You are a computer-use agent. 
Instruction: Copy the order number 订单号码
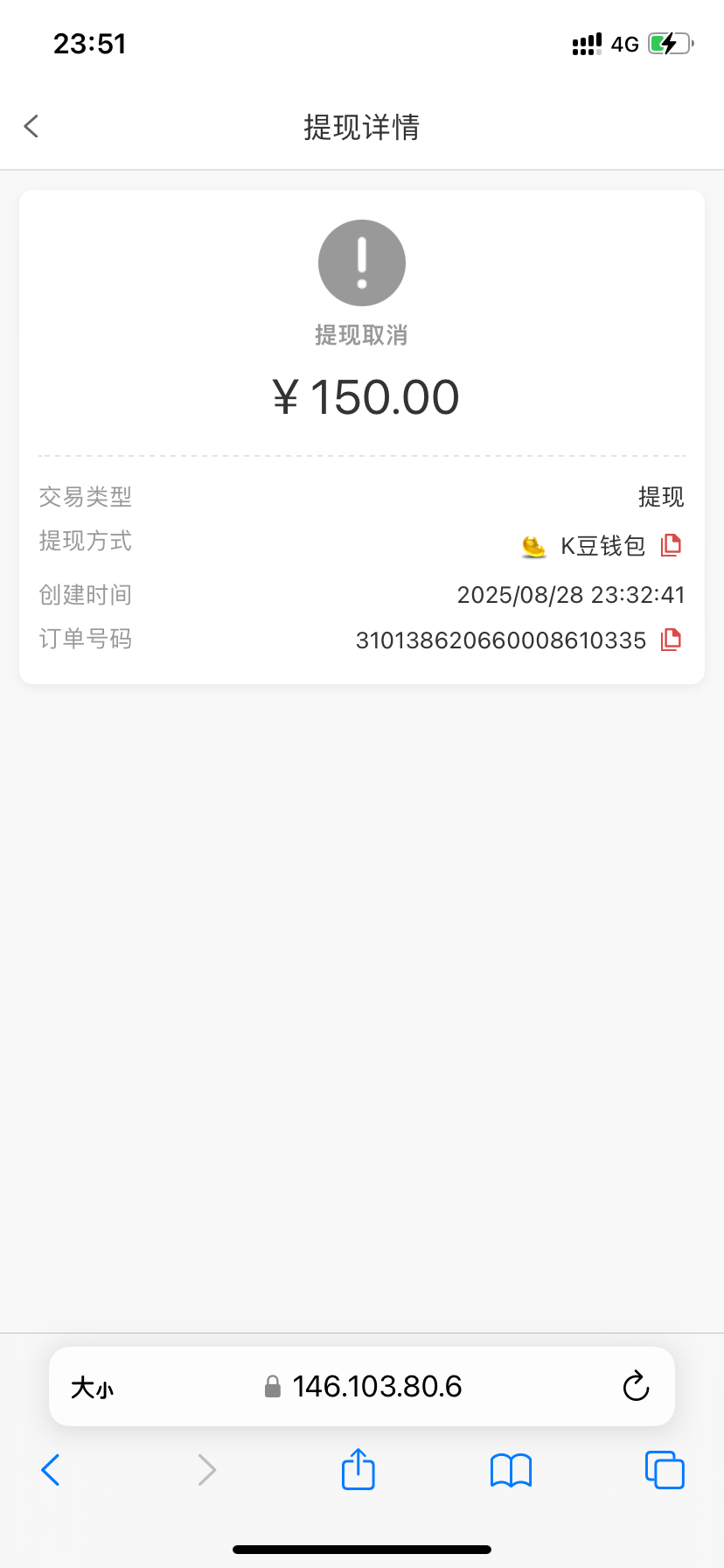coord(671,640)
